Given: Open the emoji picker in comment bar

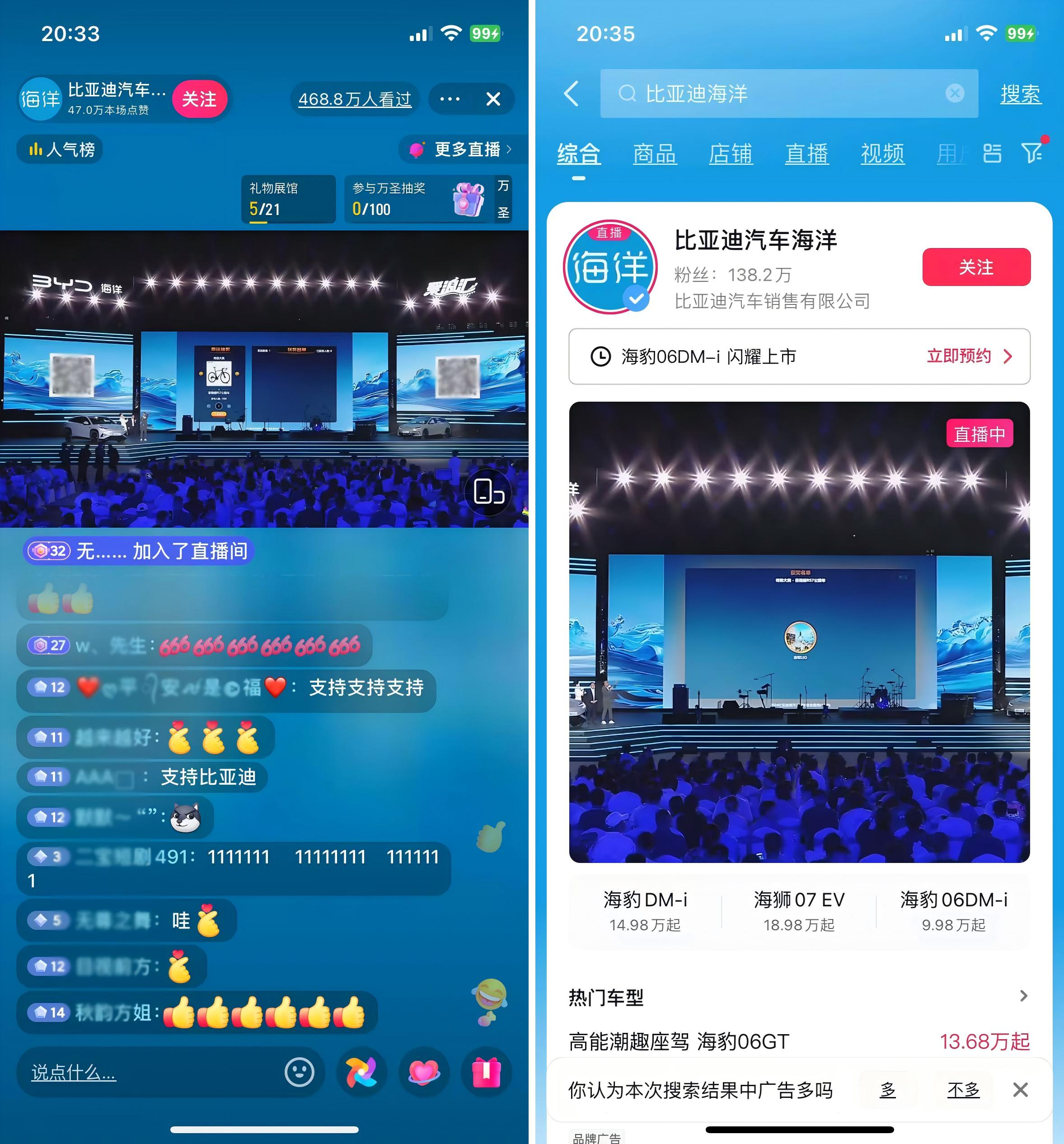Looking at the screenshot, I should (x=299, y=1073).
